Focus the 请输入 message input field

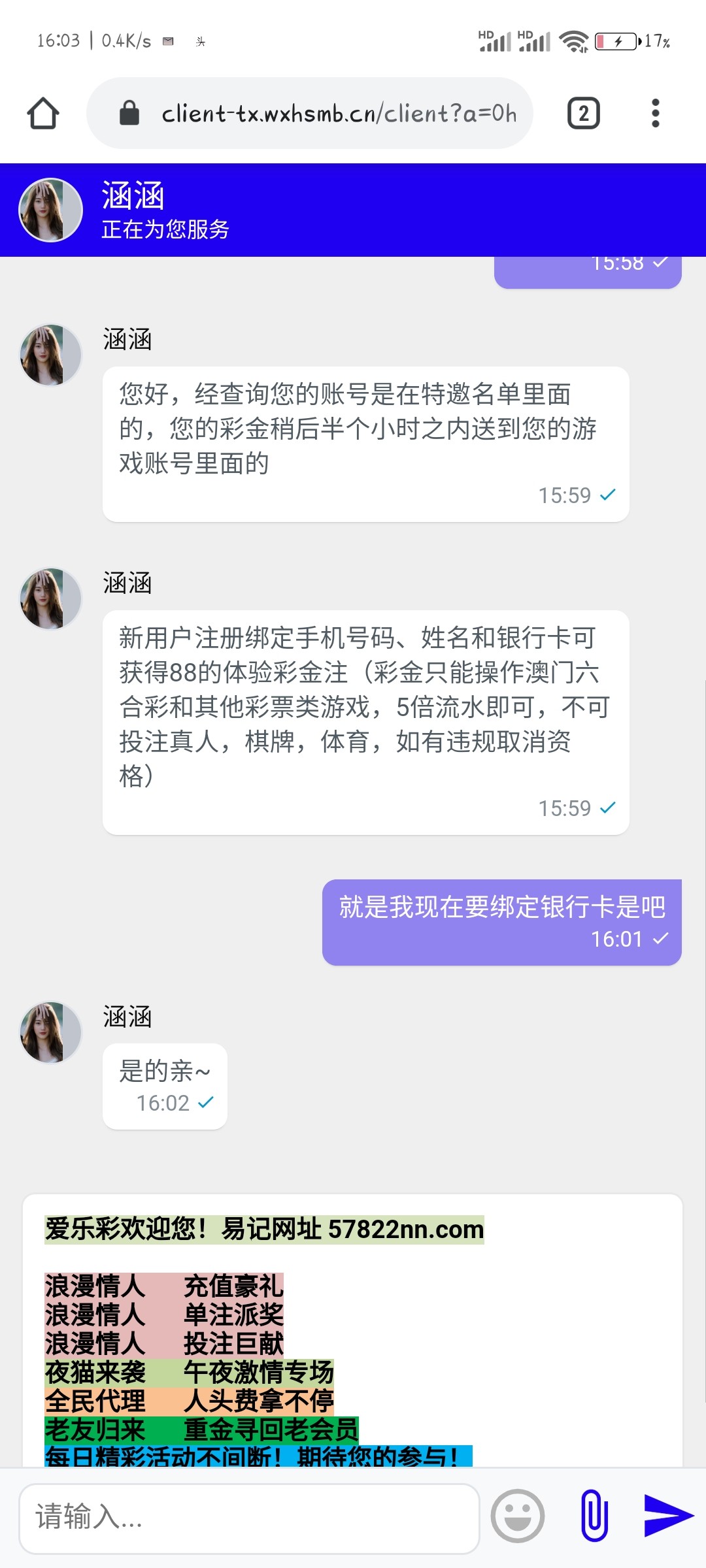click(x=248, y=1517)
